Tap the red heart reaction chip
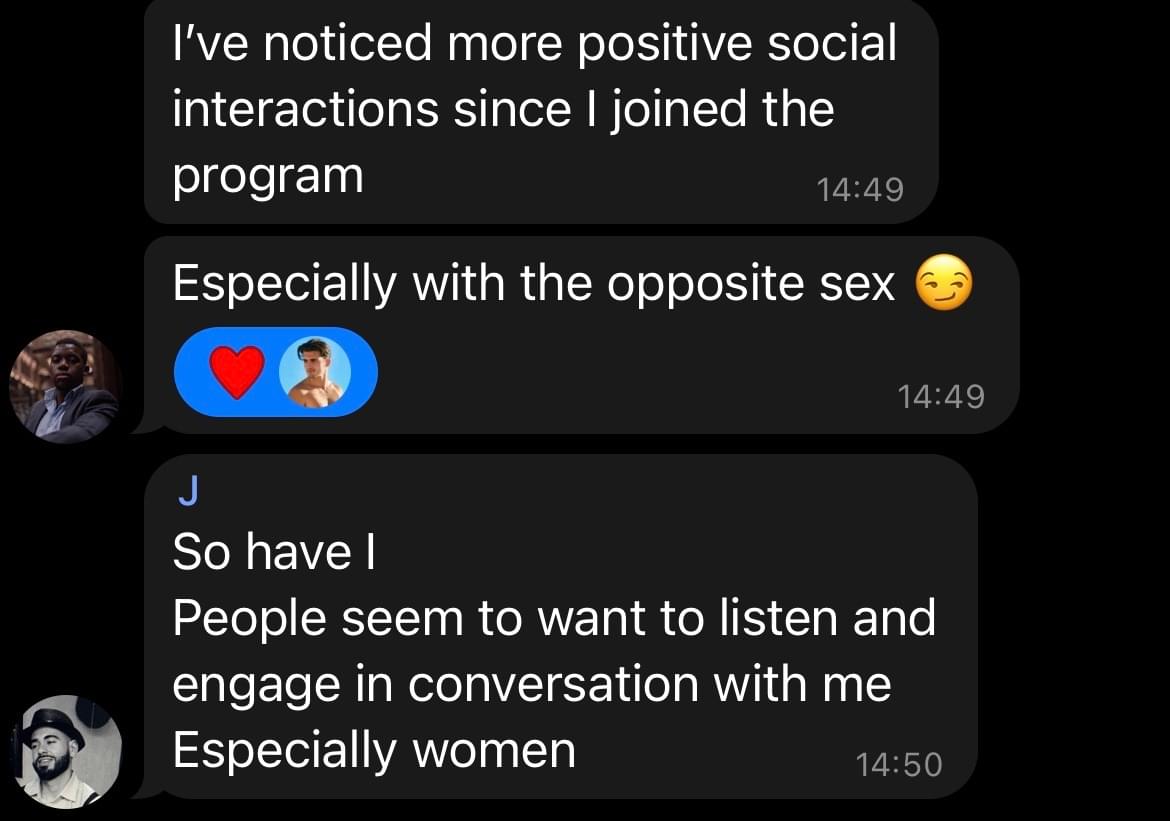This screenshot has width=1170, height=821. click(237, 372)
